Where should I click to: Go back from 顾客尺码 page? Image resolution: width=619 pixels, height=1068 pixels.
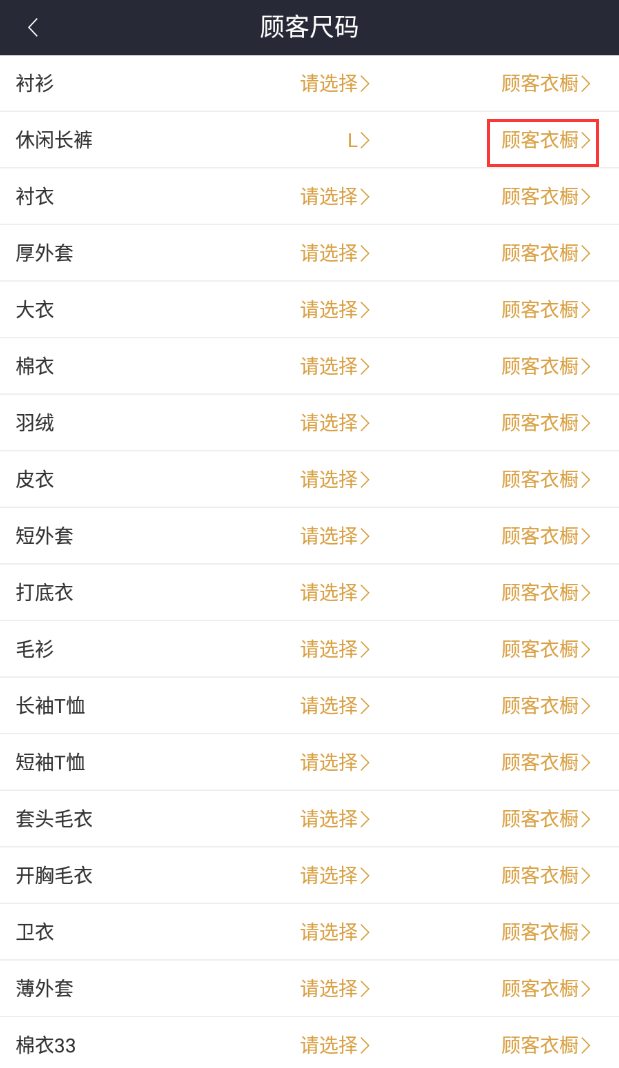[x=33, y=27]
